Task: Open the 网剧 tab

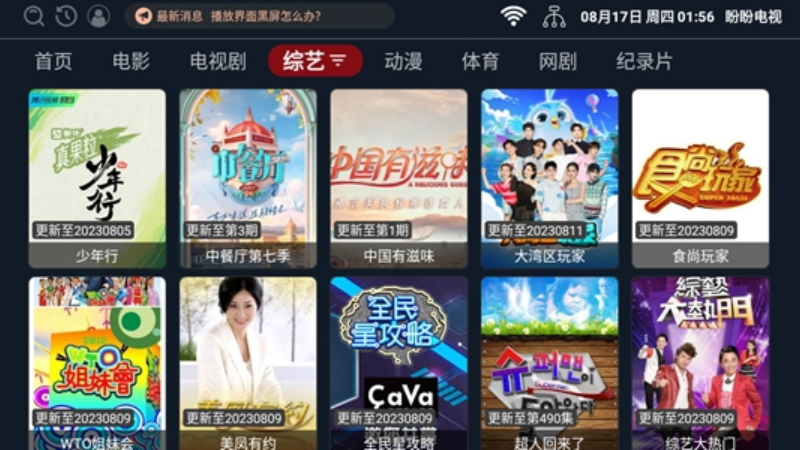Action: [x=558, y=61]
